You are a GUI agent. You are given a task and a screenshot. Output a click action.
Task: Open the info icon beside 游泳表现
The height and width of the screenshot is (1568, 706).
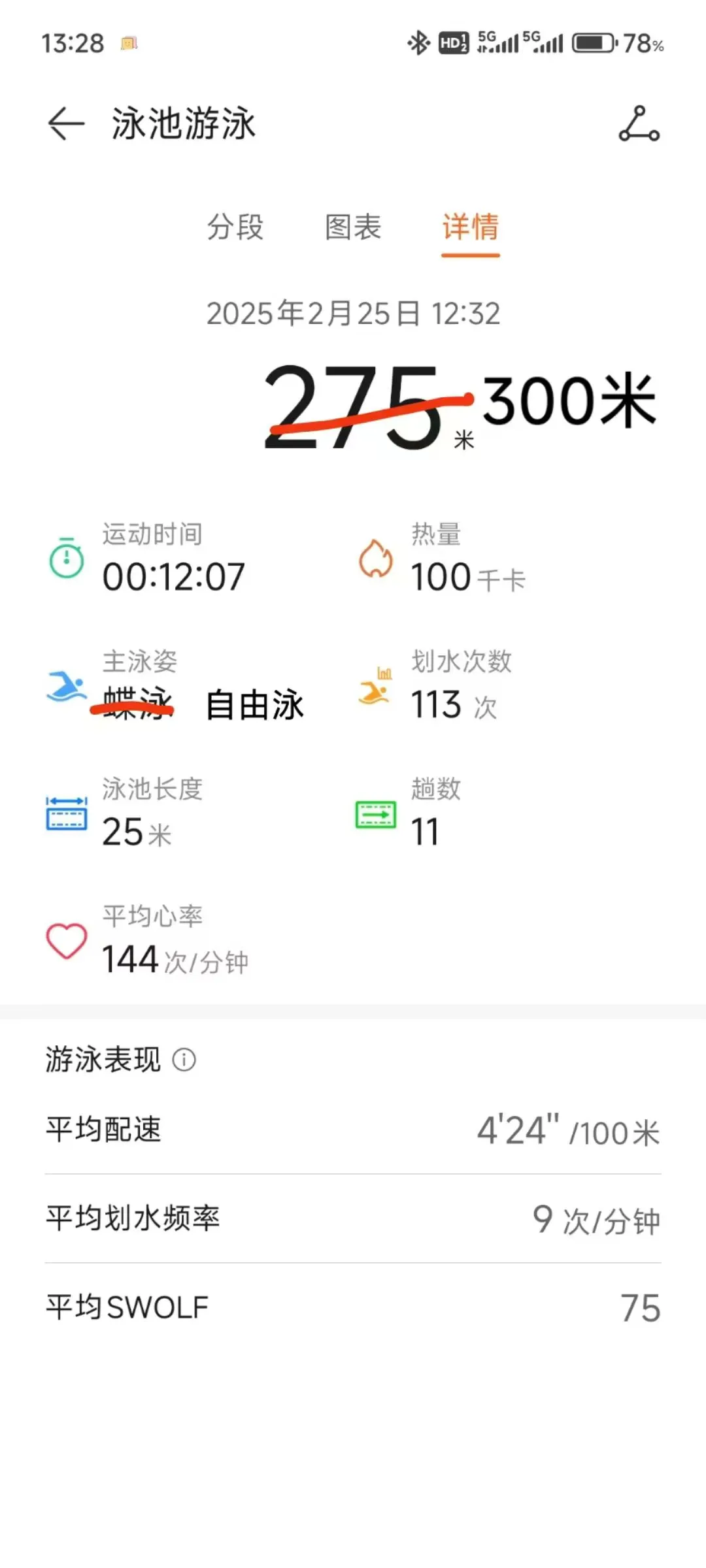pyautogui.click(x=184, y=1060)
